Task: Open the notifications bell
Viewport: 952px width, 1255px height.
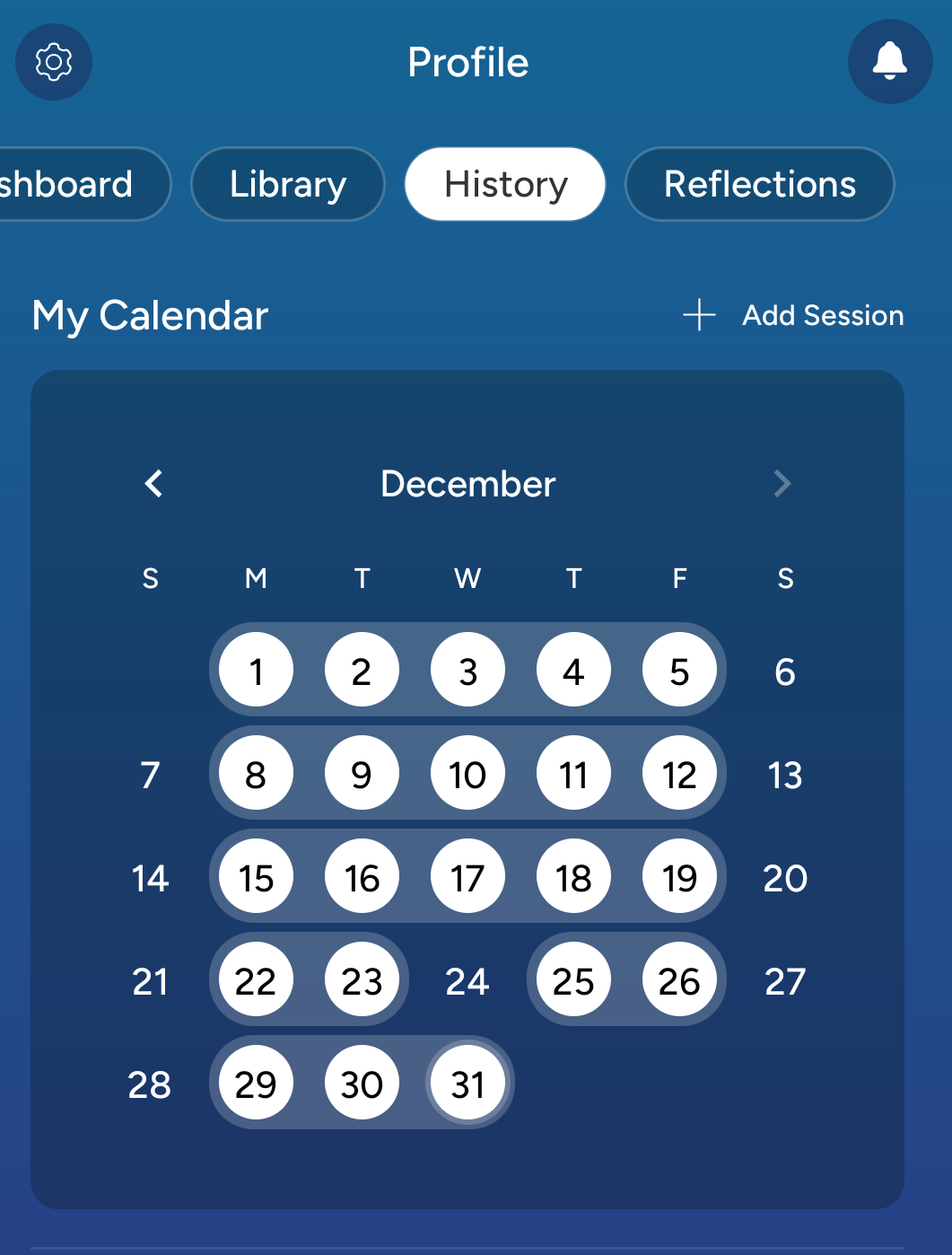Action: [890, 61]
